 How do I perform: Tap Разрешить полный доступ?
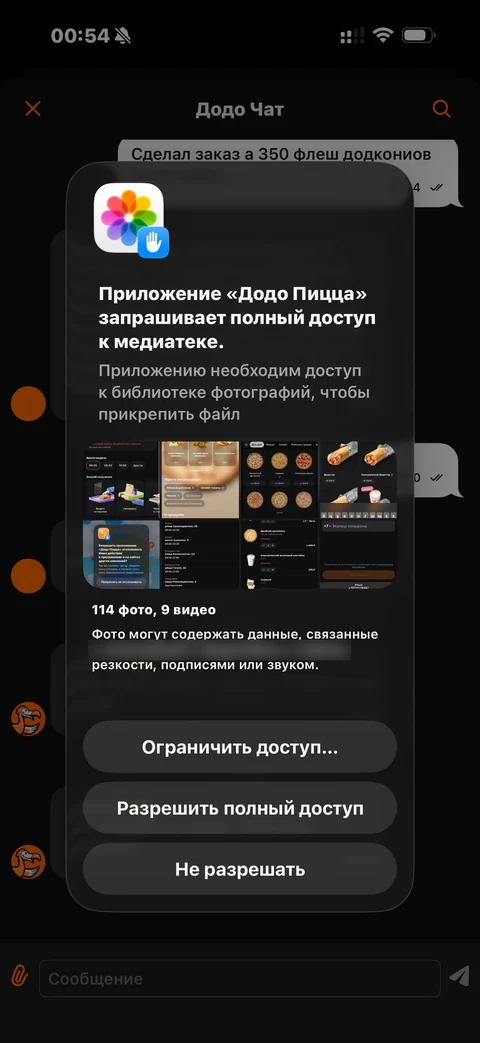pyautogui.click(x=239, y=808)
